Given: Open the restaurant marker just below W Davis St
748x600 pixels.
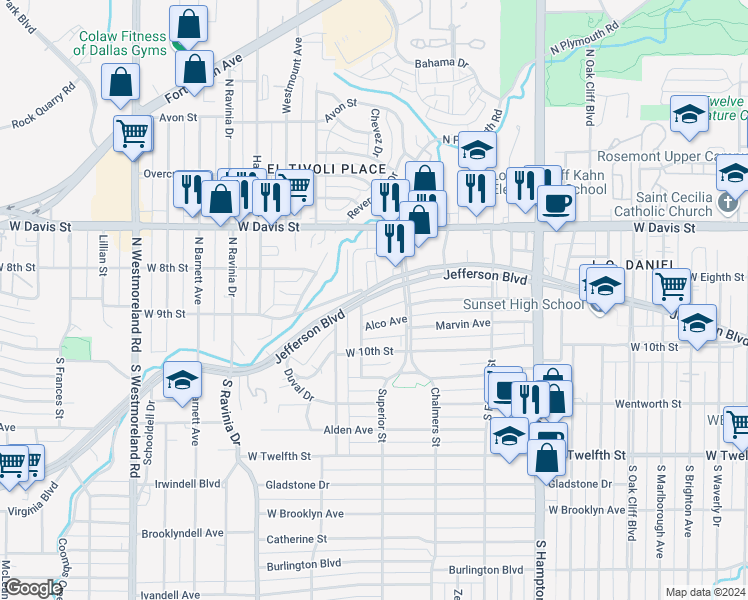Looking at the screenshot, I should point(395,241).
